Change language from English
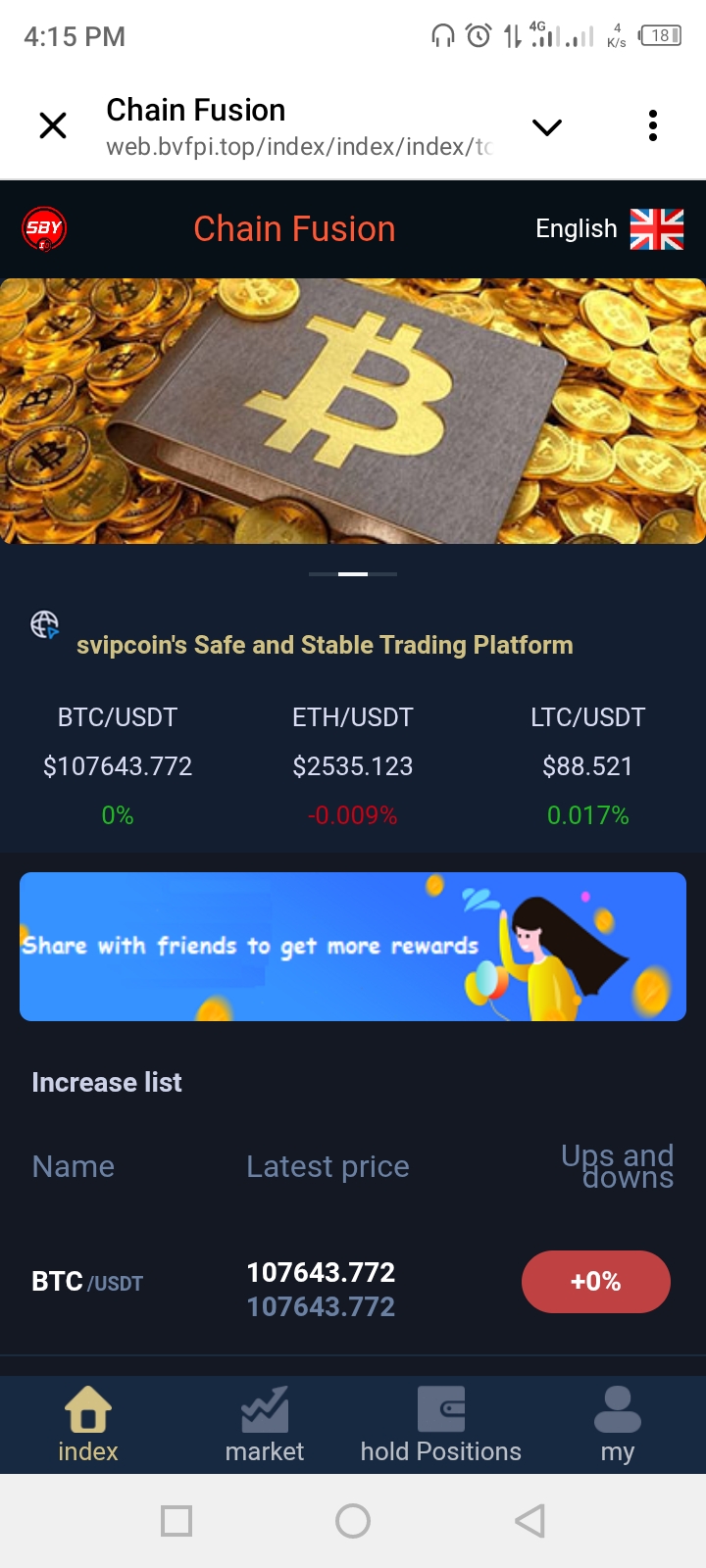The height and width of the screenshot is (1568, 706). click(x=608, y=229)
